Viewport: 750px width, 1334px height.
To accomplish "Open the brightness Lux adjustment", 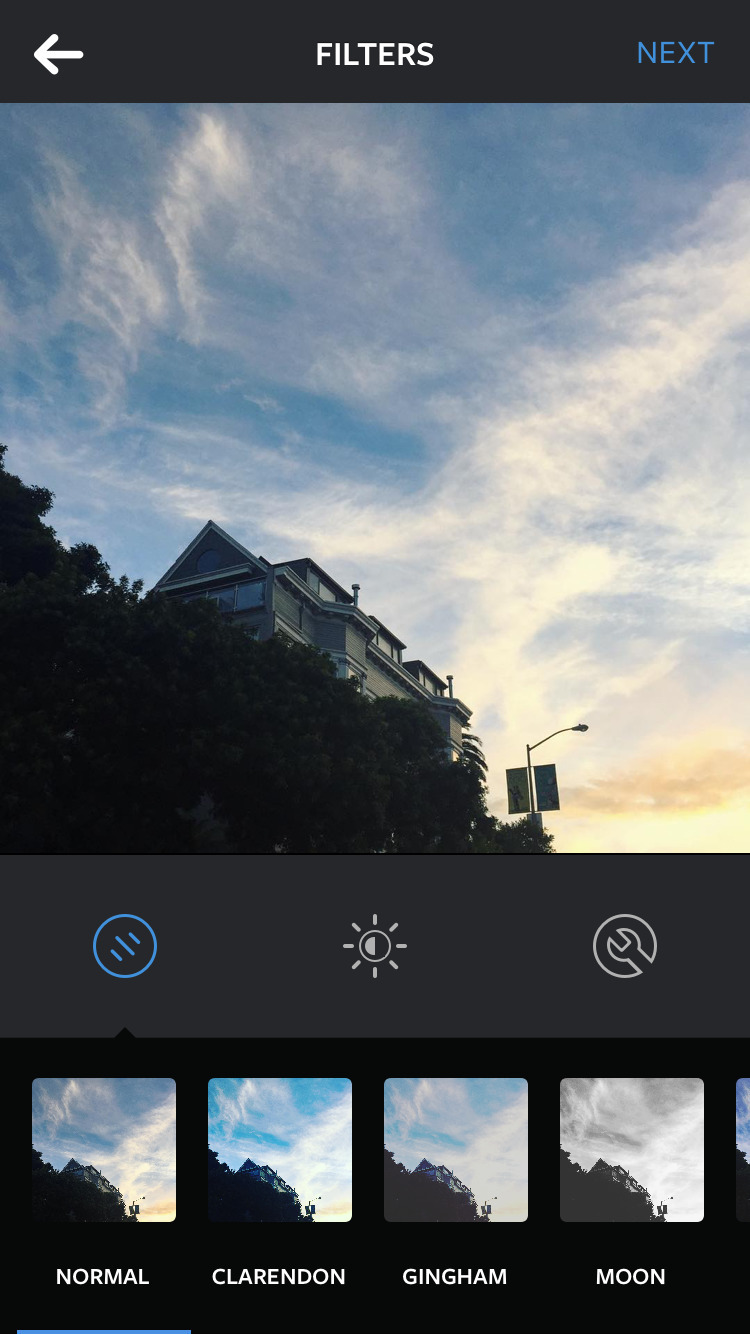I will 375,946.
